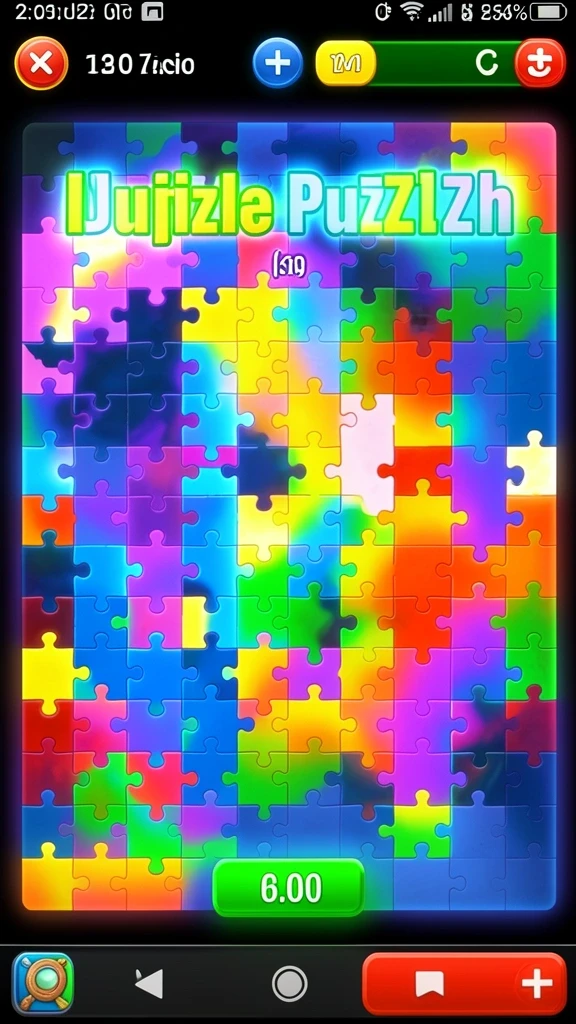Tap the yellow pill button in the top bar
Viewport: 576px width, 1024px height.
click(345, 63)
